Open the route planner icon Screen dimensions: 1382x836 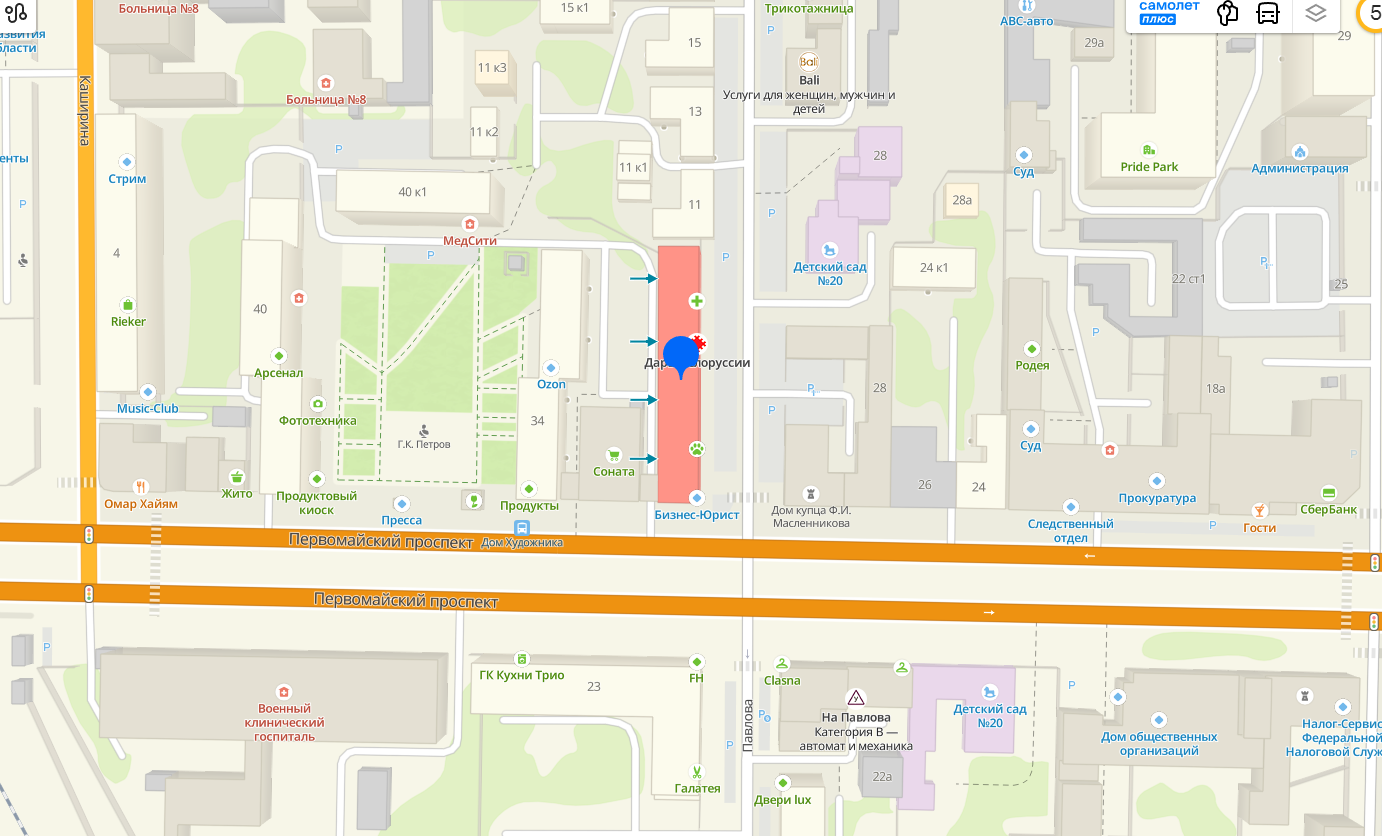coord(14,11)
